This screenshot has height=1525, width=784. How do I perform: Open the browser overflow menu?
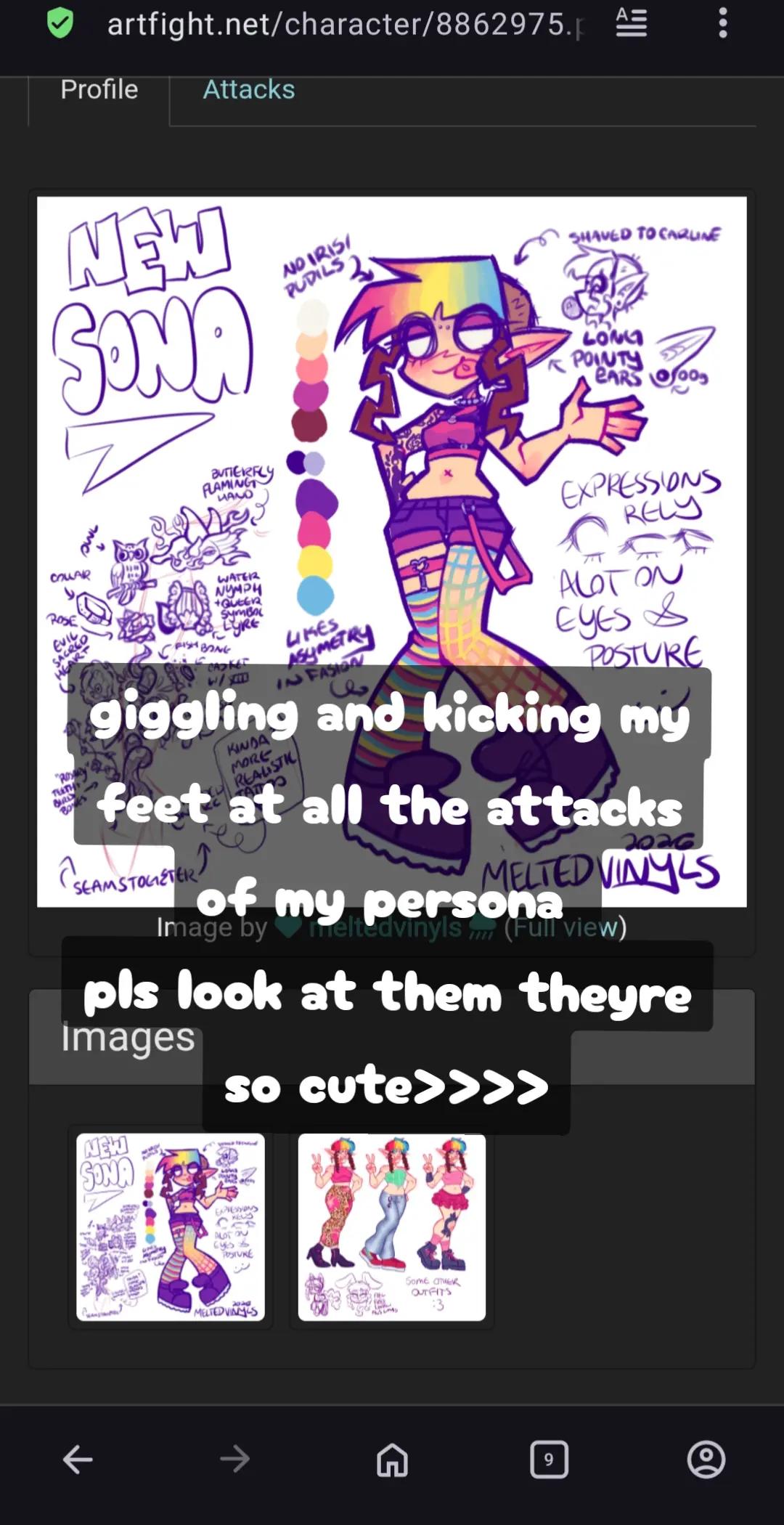click(x=722, y=23)
